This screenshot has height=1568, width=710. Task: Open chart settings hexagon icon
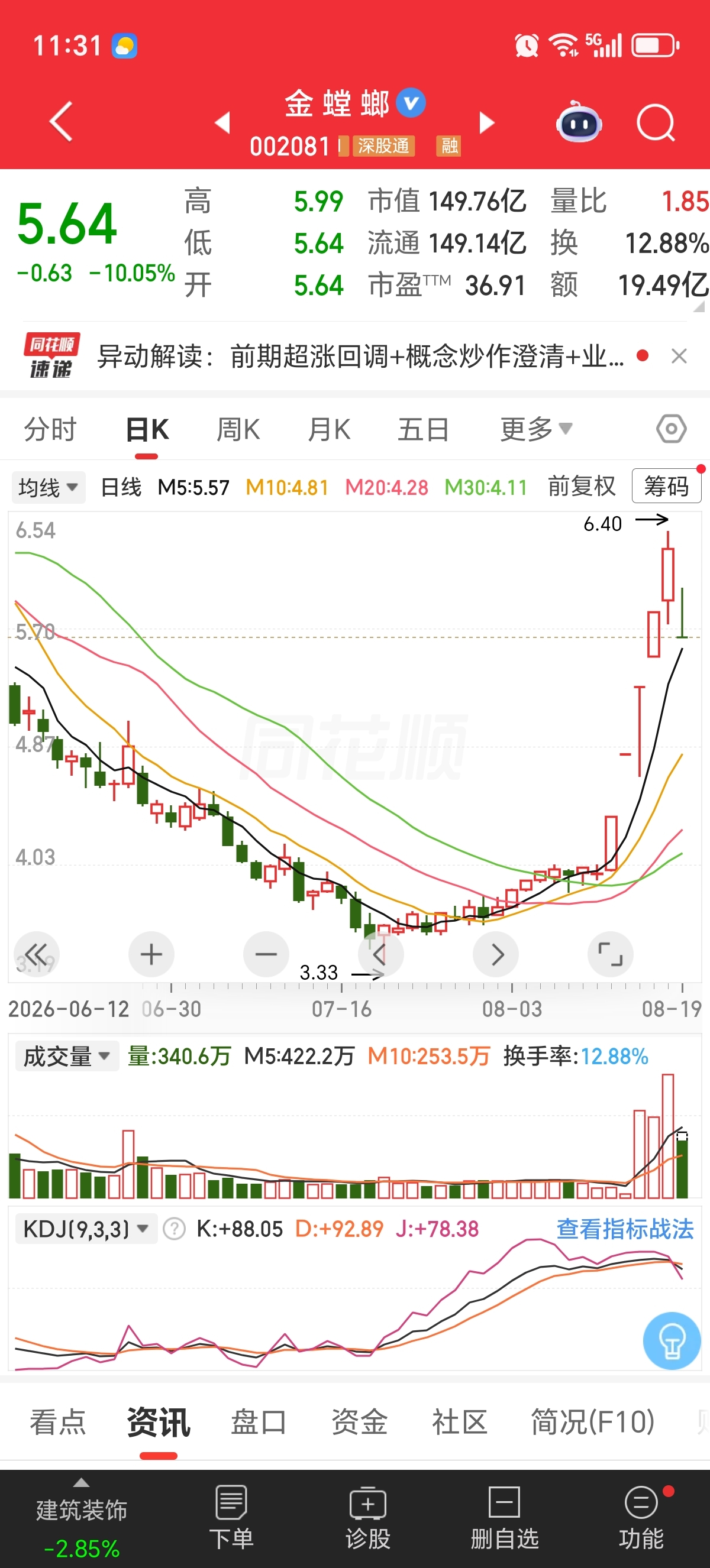click(x=671, y=429)
